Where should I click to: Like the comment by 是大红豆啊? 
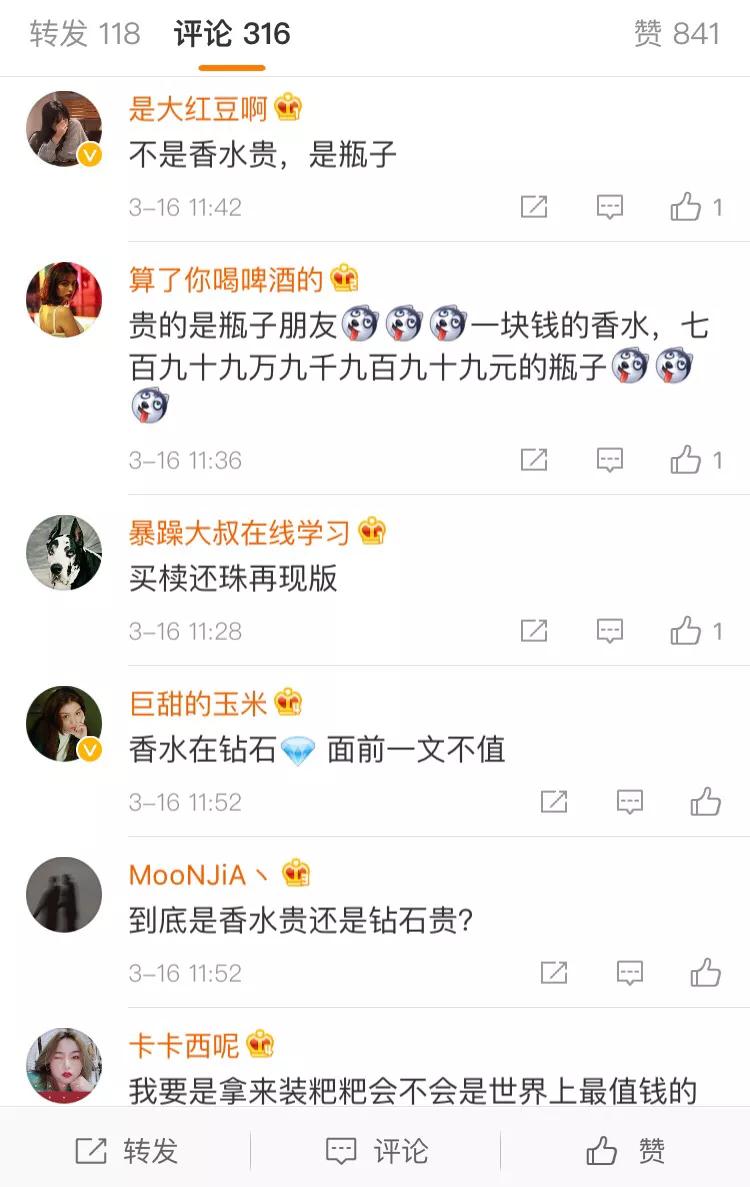point(686,207)
